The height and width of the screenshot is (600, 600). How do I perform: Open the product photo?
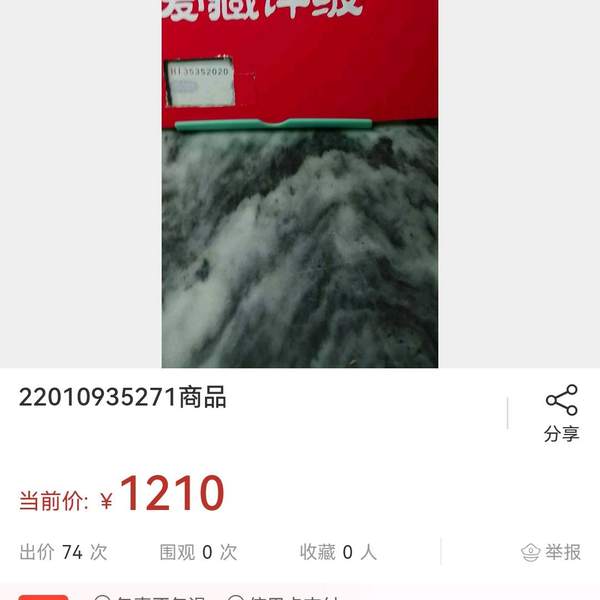[300, 200]
